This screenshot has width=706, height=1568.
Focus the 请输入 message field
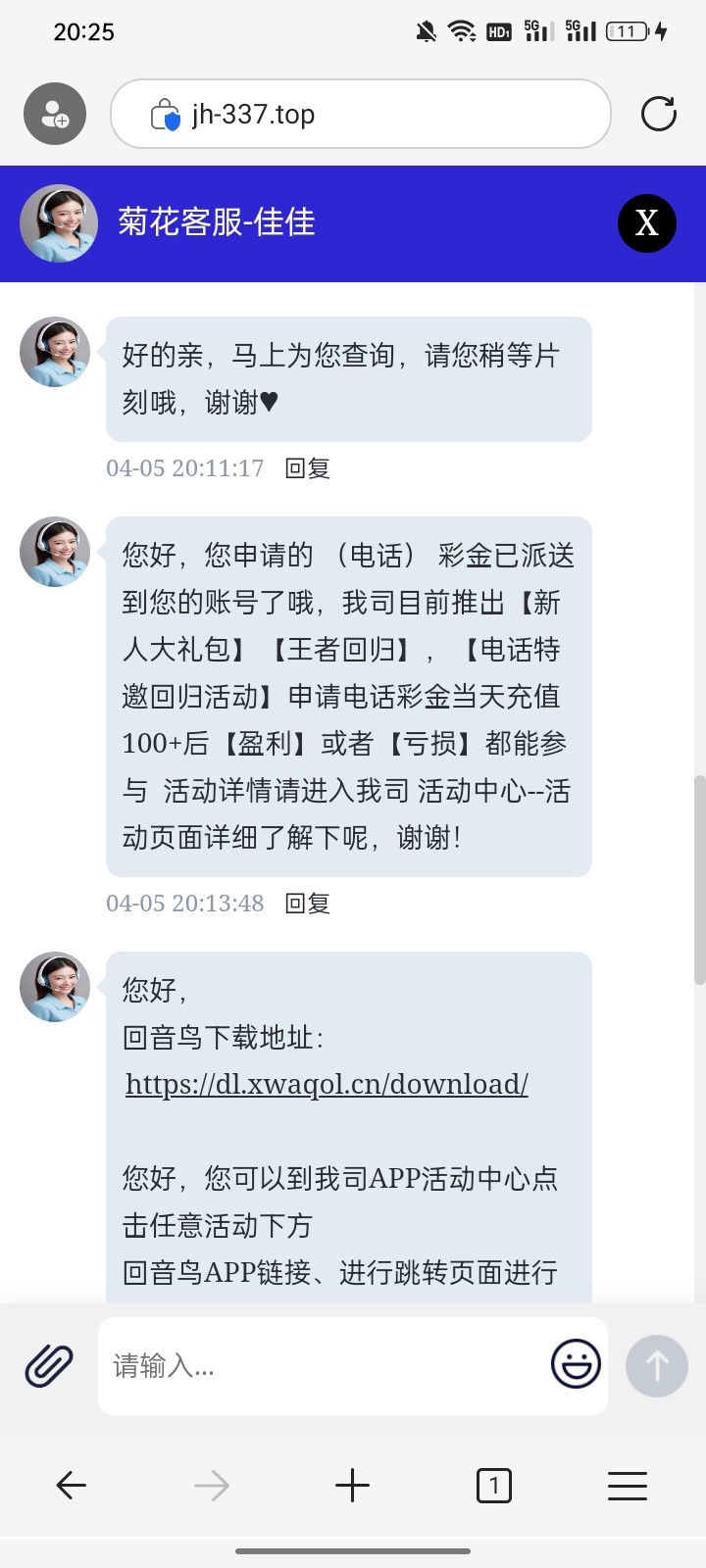324,1365
